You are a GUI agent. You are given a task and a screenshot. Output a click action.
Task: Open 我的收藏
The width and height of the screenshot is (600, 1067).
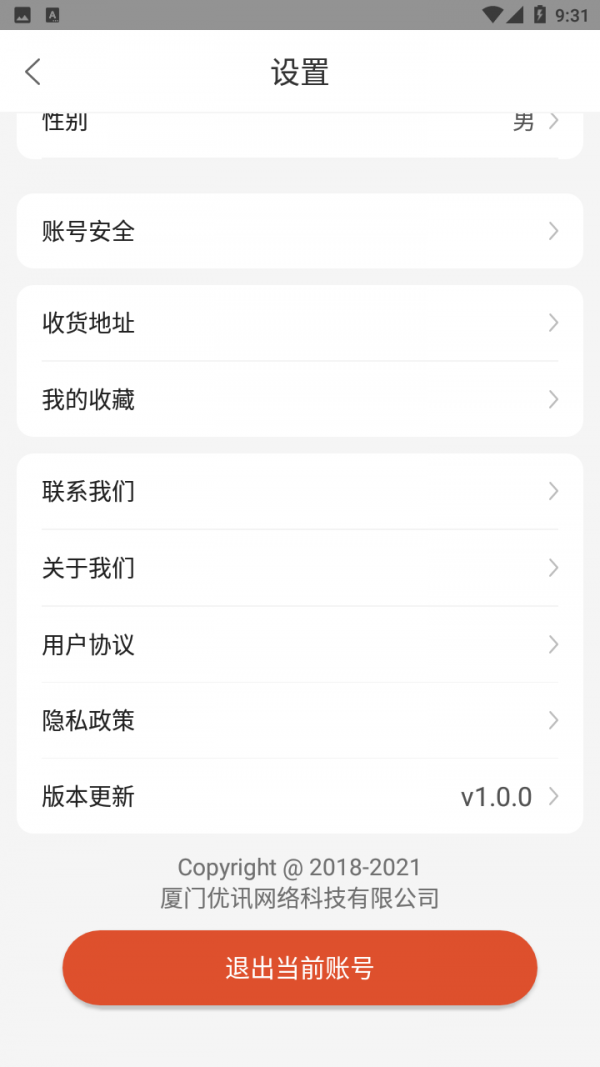click(x=300, y=400)
